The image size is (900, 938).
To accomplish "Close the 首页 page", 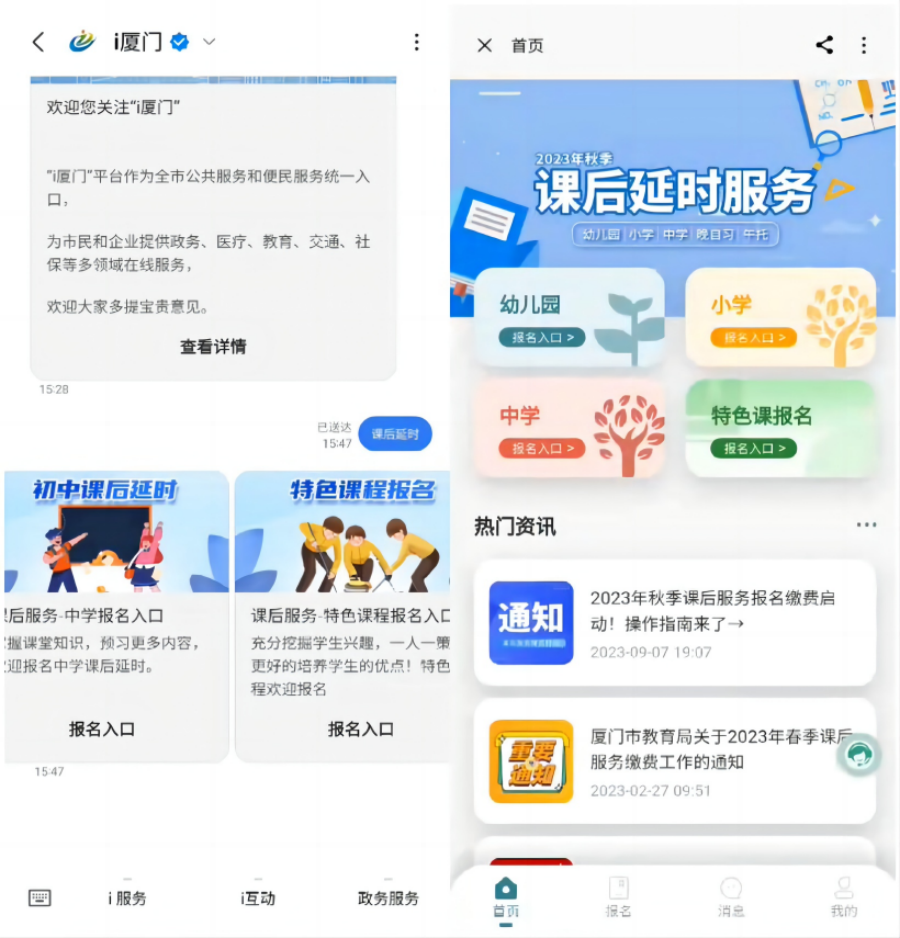I will click(x=485, y=45).
